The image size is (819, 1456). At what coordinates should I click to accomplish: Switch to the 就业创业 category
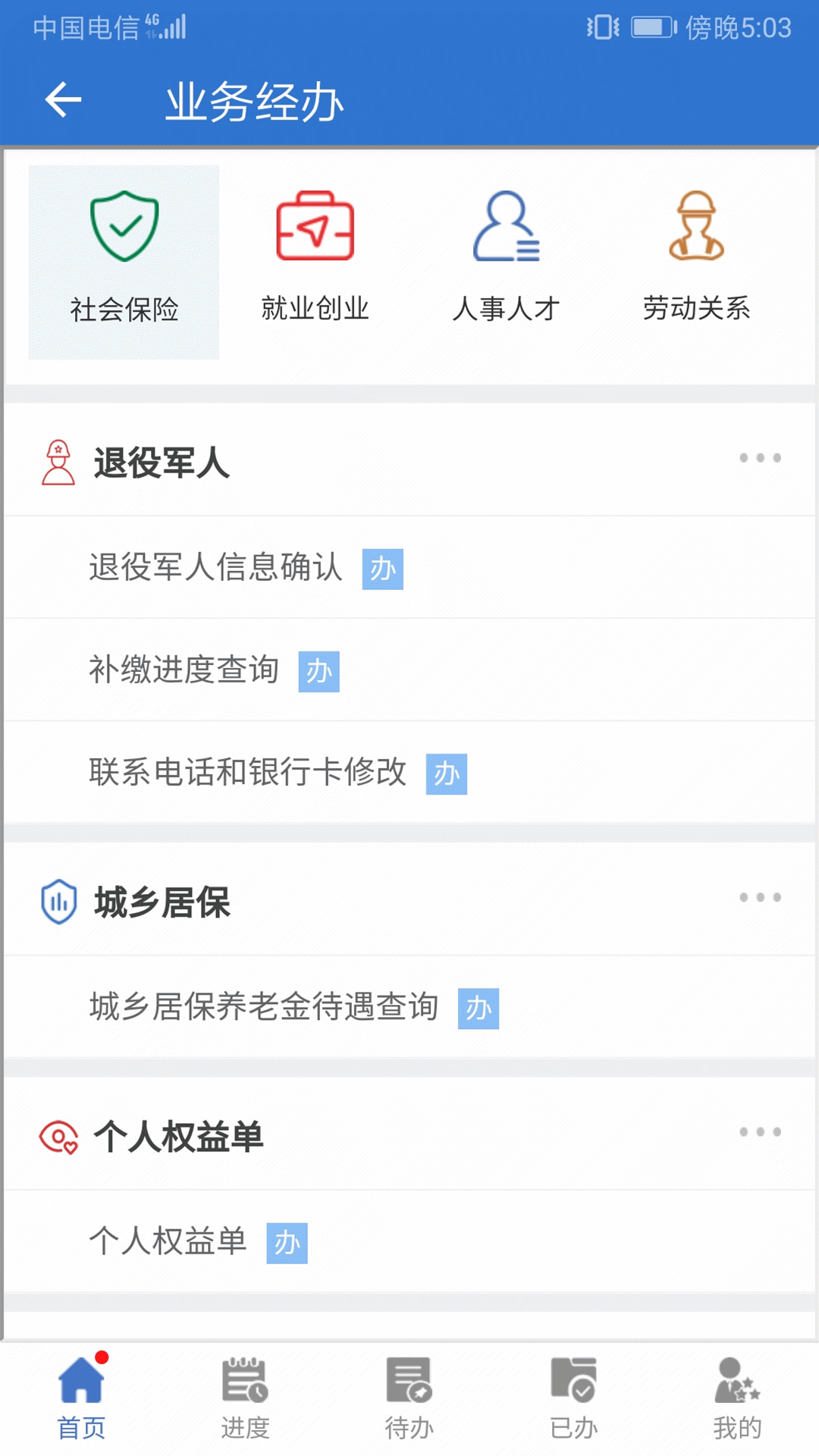[315, 262]
